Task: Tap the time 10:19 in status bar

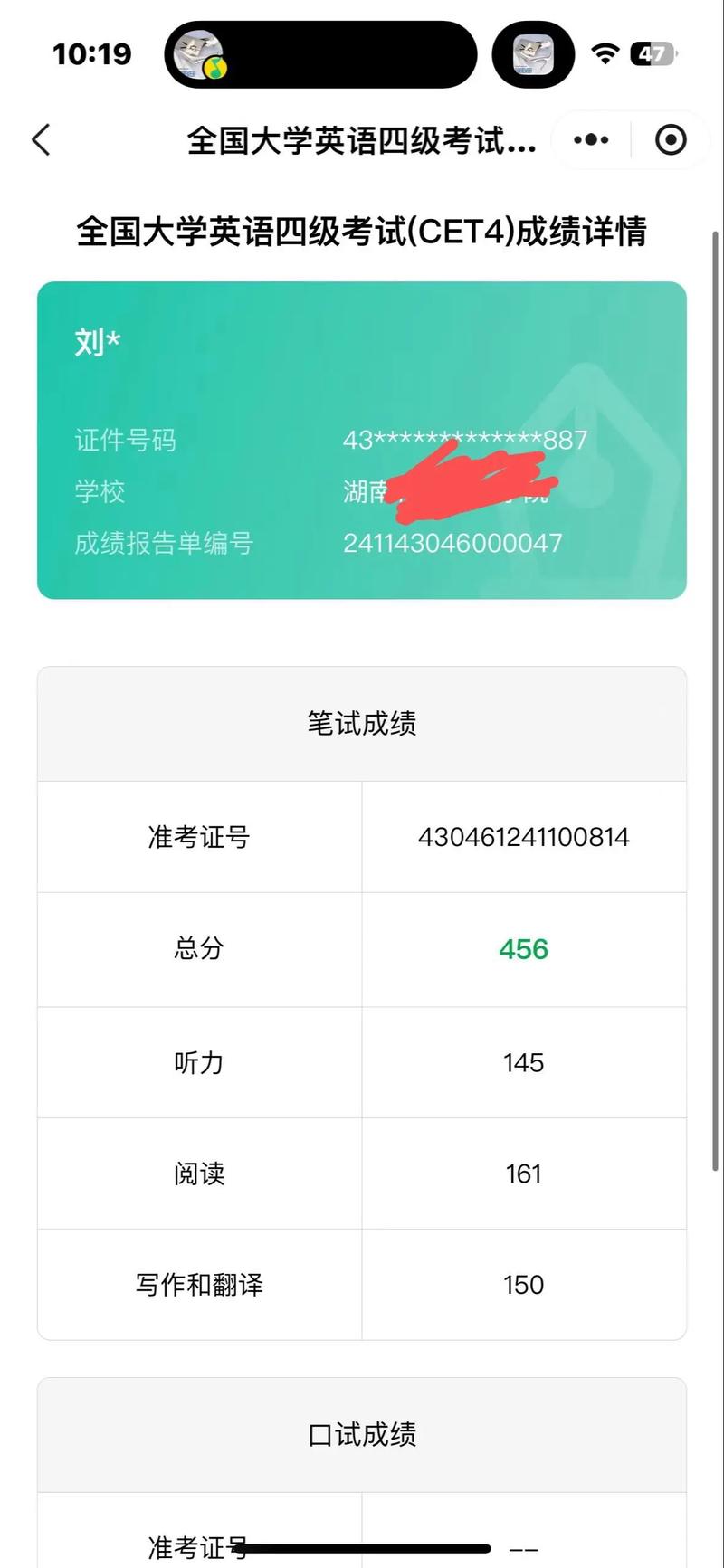Action: pos(93,53)
